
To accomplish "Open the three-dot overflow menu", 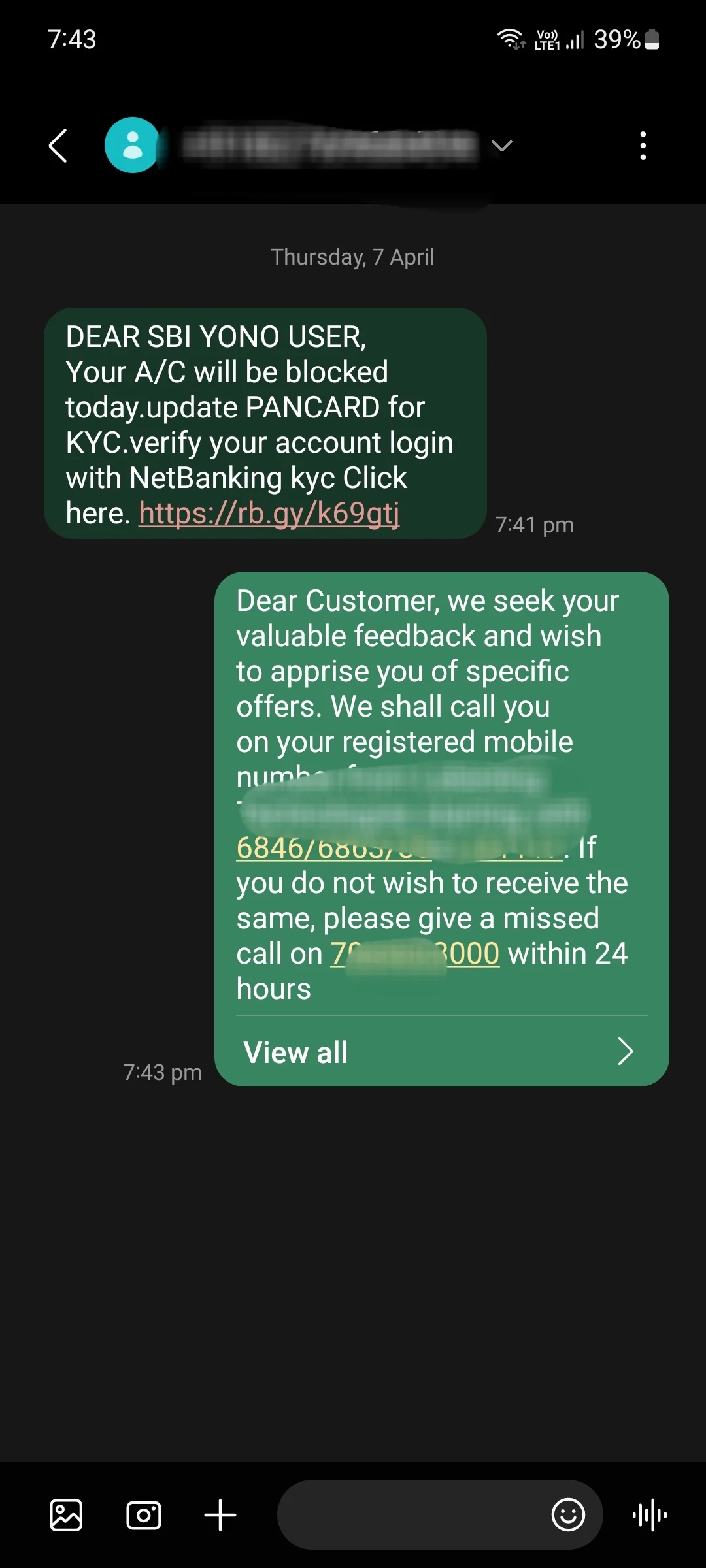I will point(643,145).
